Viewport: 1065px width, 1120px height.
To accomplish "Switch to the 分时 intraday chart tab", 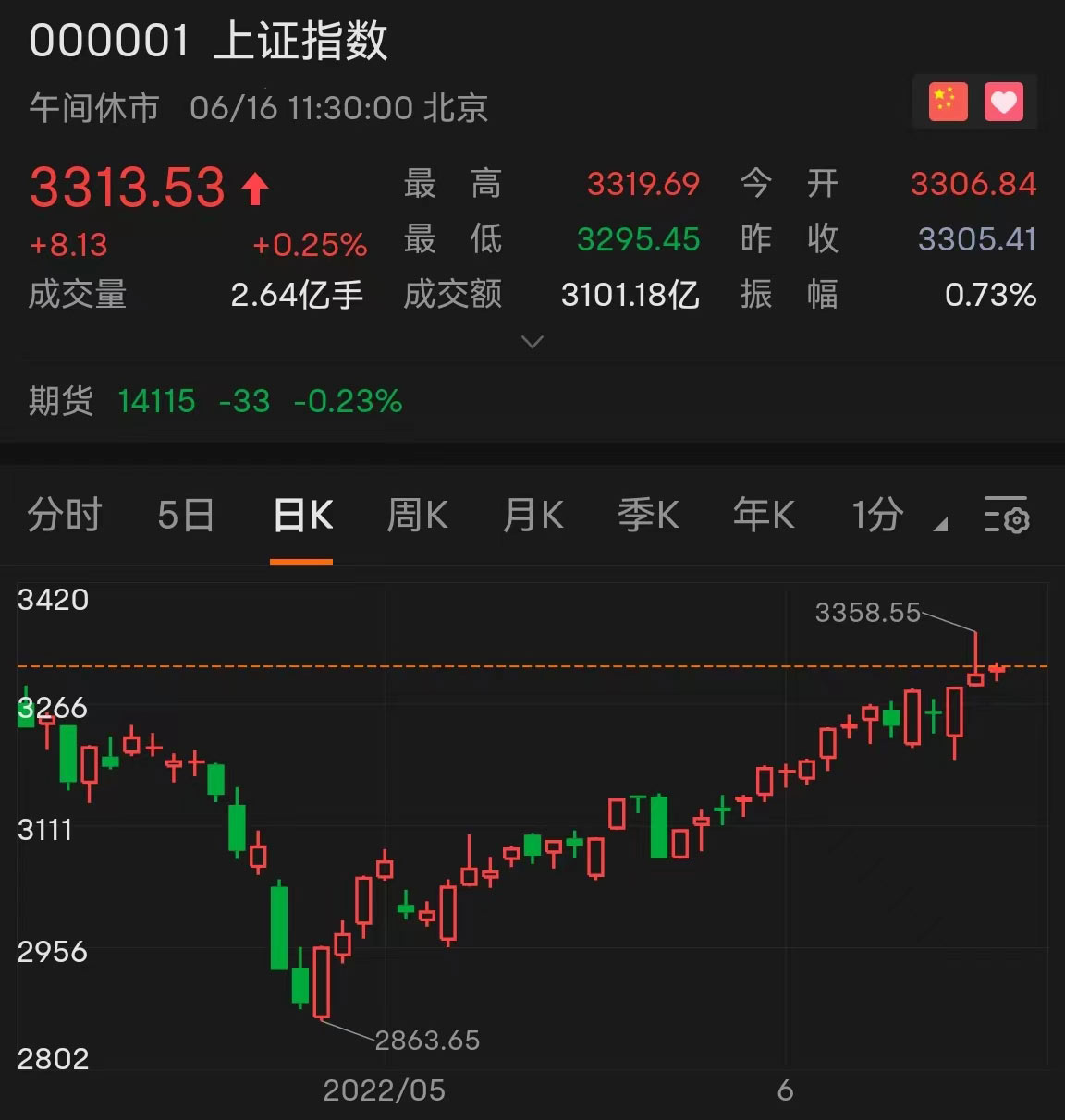I will pos(64,516).
